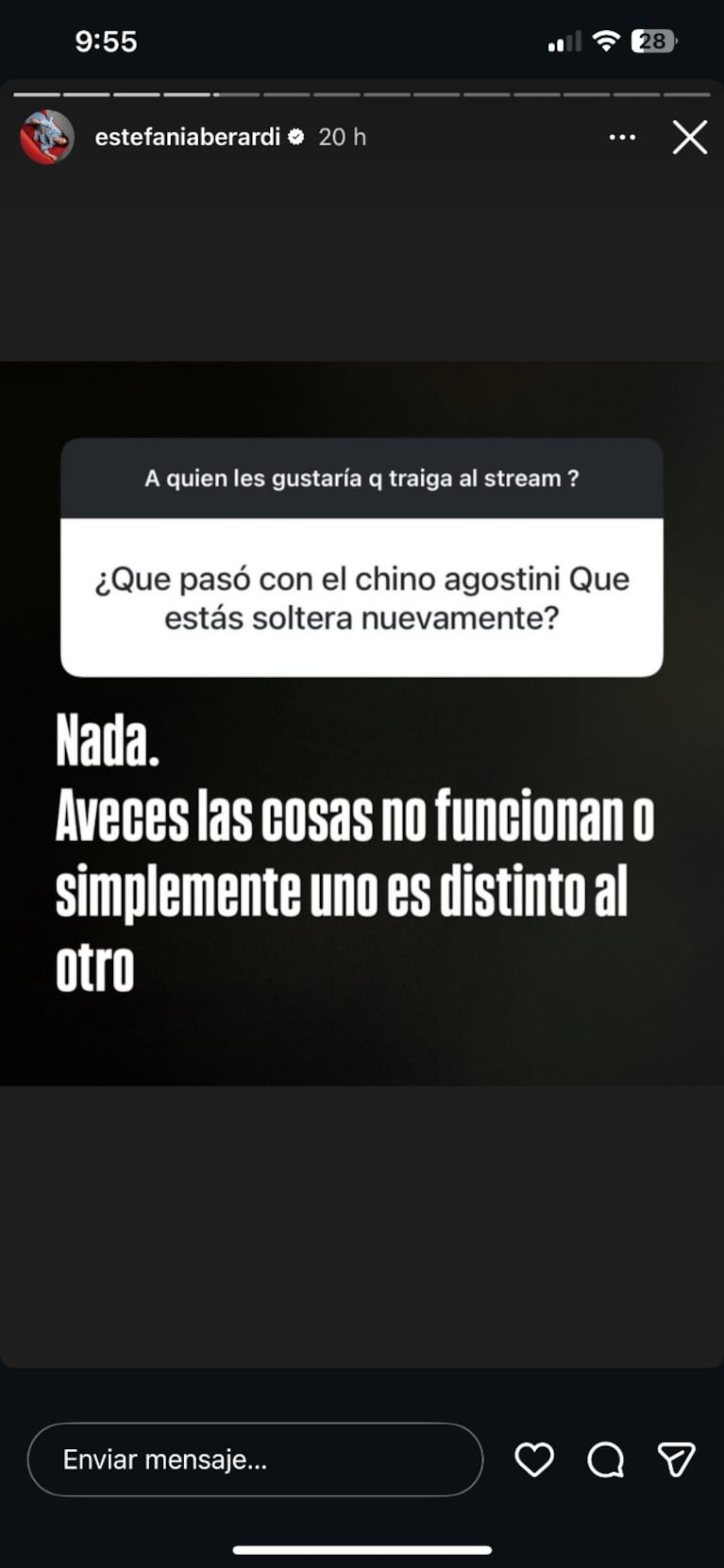Open the quick reply comment icon
724x1568 pixels.
pos(605,1458)
